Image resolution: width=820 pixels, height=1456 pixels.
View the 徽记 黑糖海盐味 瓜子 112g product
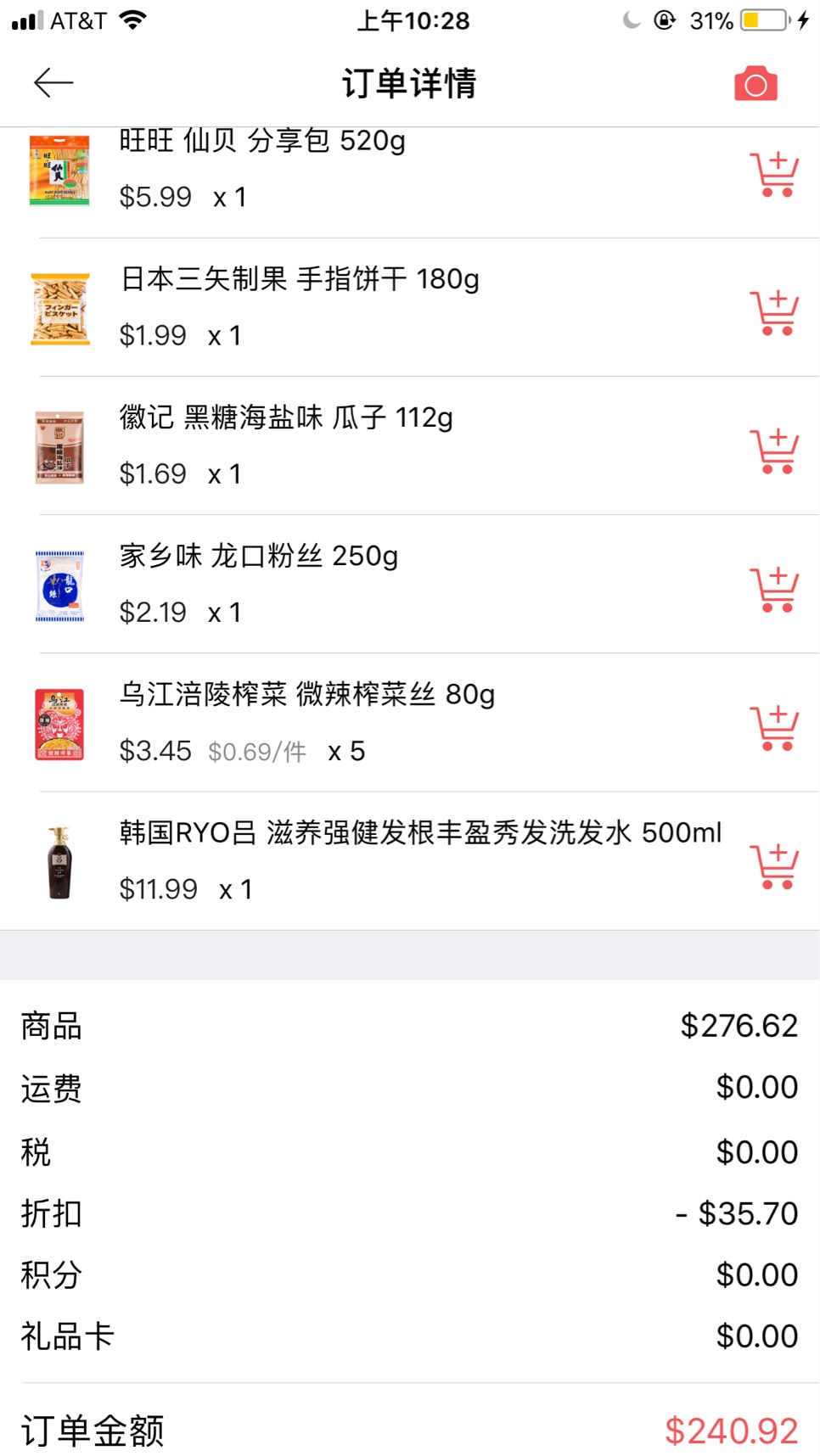click(x=286, y=417)
